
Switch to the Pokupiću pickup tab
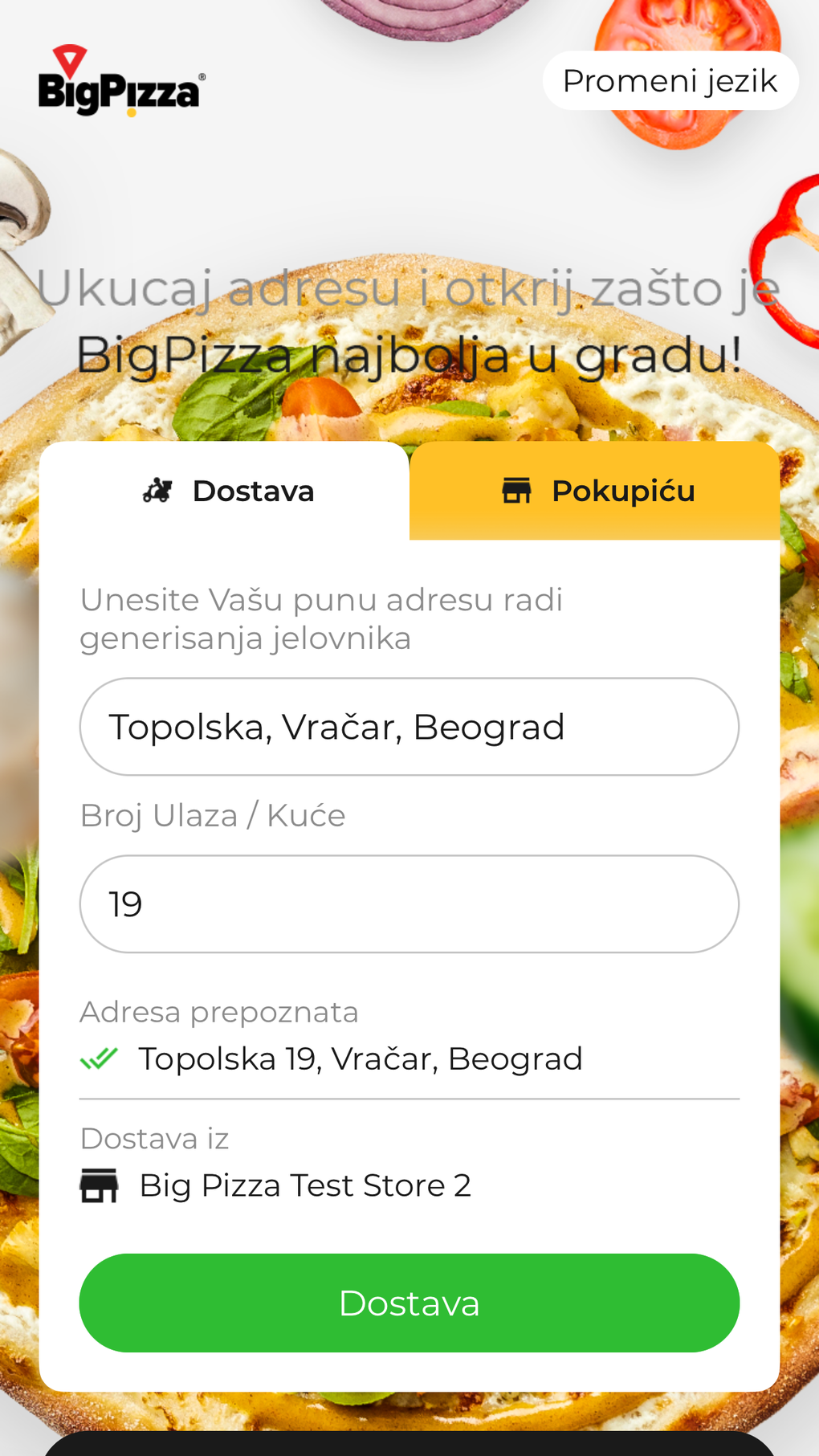pos(595,491)
